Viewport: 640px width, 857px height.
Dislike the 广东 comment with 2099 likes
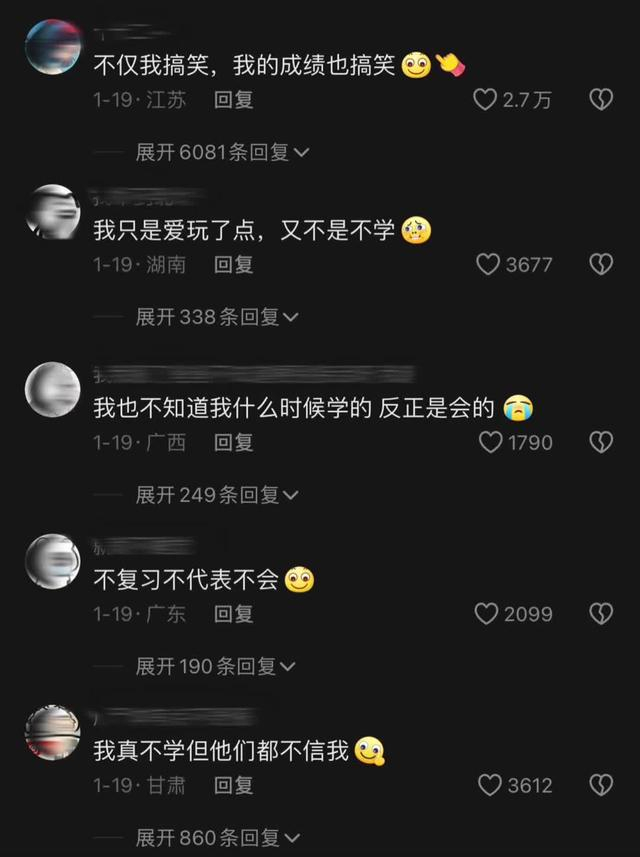point(600,614)
